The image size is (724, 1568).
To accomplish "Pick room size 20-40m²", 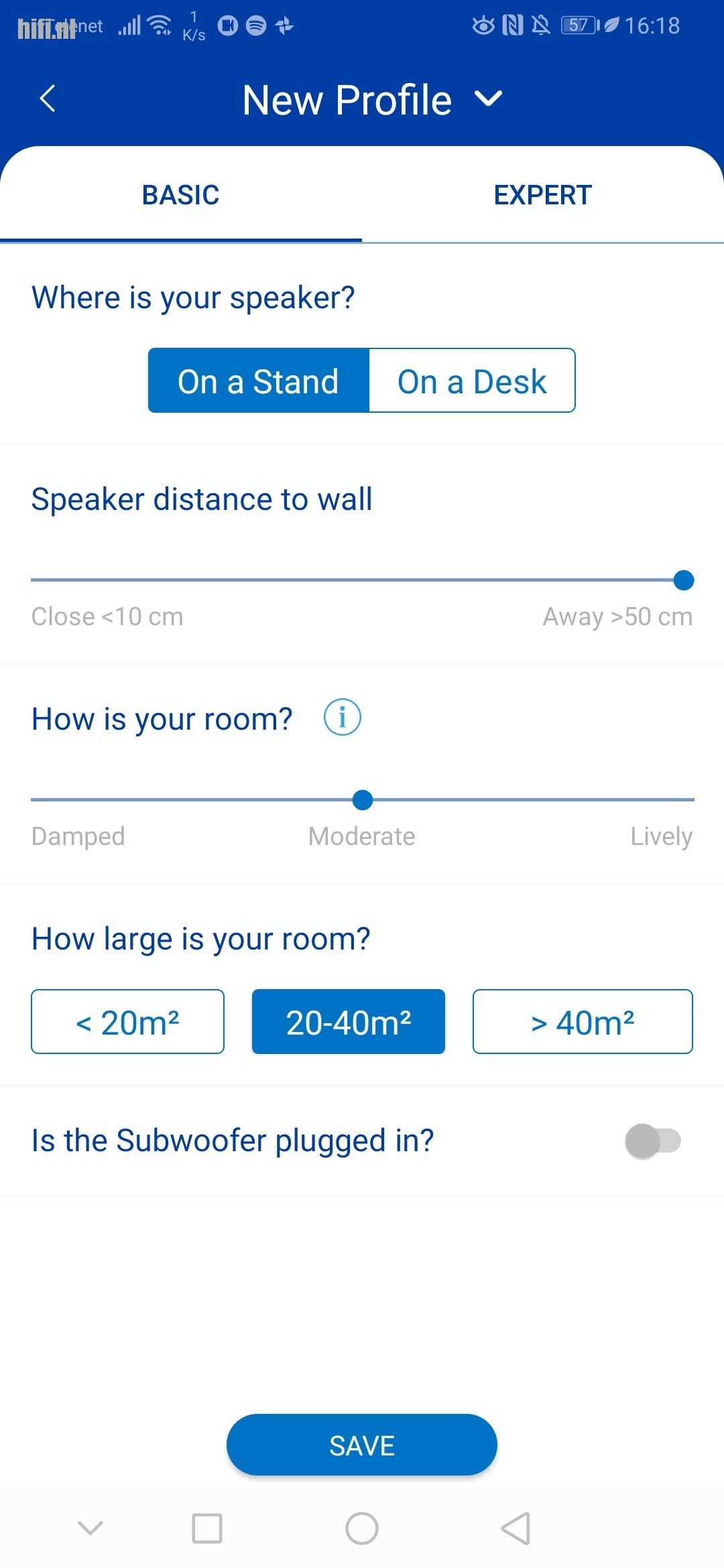I will pyautogui.click(x=349, y=1022).
